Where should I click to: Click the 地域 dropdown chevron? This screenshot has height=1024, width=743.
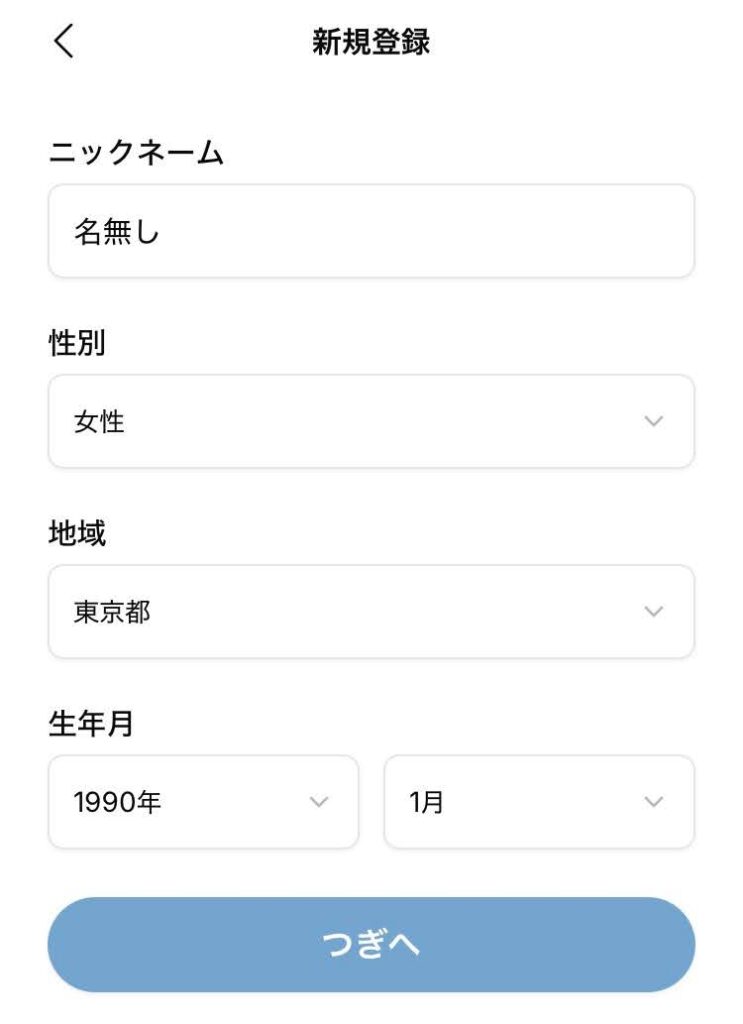click(653, 612)
